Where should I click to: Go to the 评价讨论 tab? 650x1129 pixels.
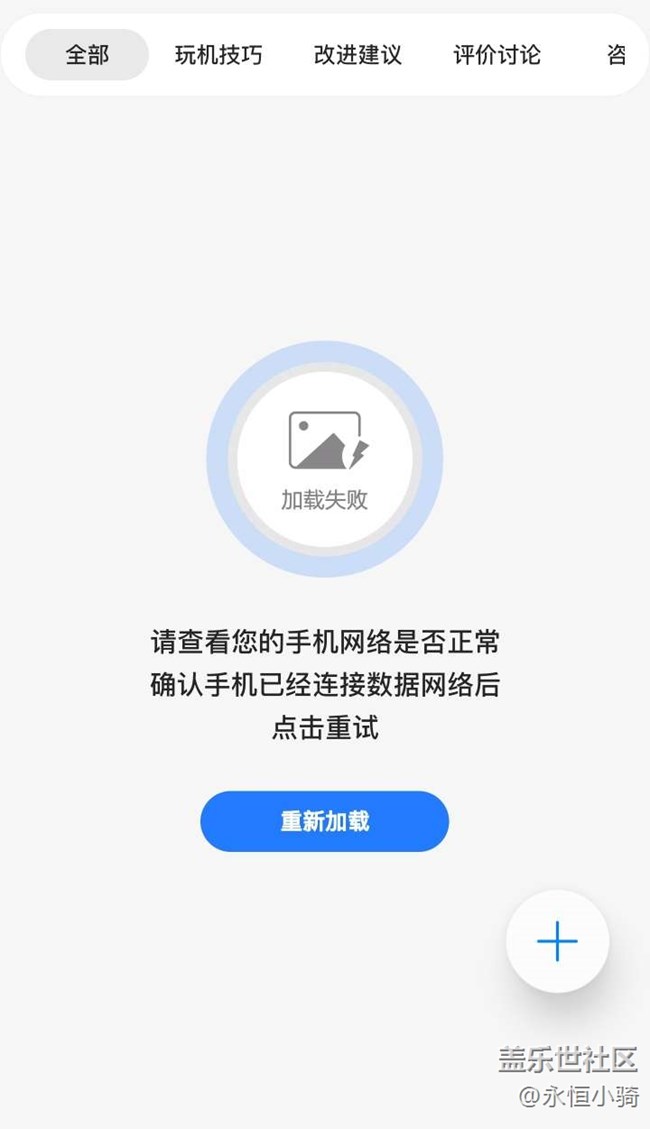tap(497, 55)
